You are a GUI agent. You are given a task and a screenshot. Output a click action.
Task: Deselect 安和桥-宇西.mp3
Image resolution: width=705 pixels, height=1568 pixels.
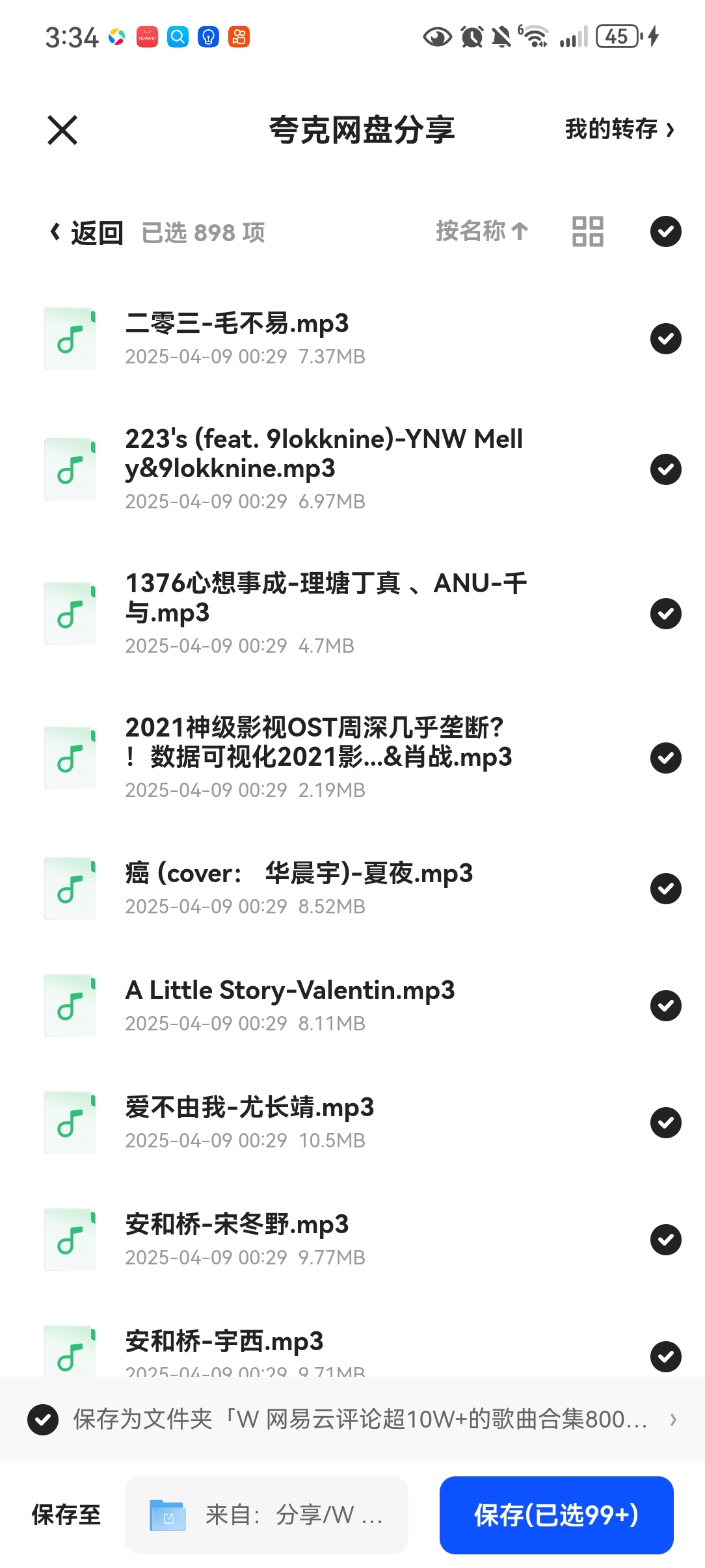pos(665,1356)
